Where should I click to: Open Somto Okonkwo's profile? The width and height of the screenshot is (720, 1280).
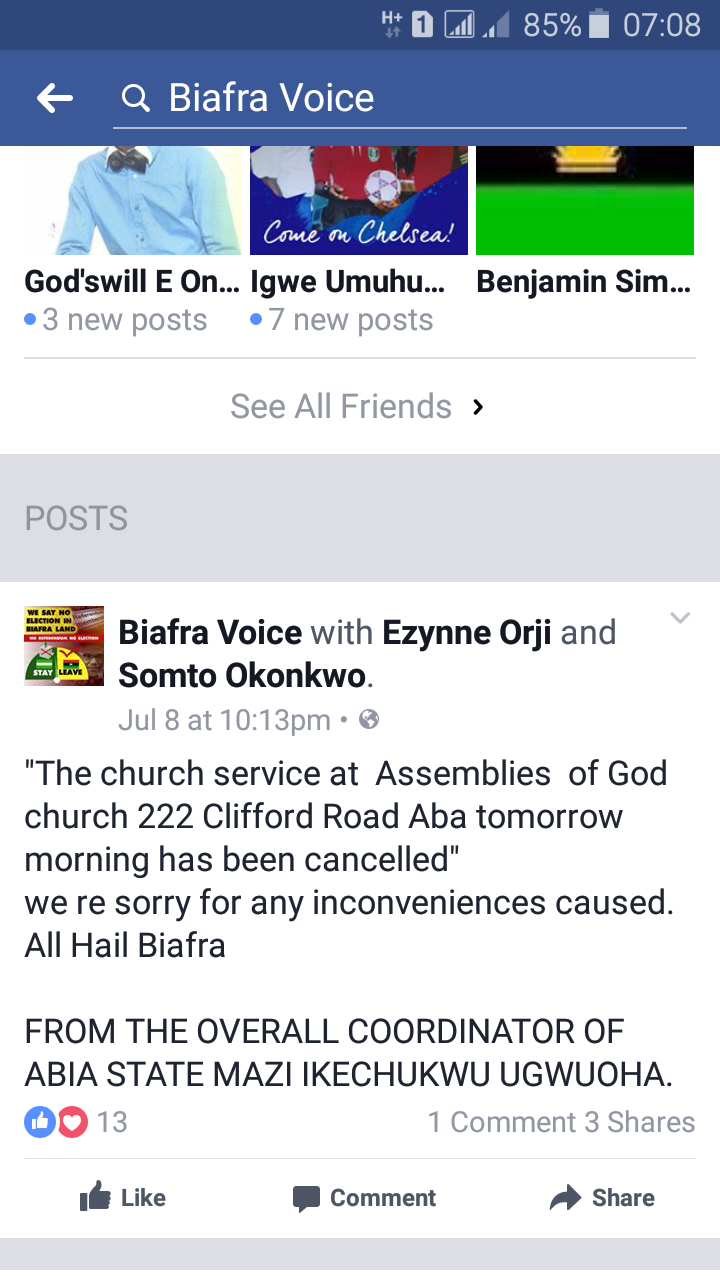pyautogui.click(x=242, y=676)
